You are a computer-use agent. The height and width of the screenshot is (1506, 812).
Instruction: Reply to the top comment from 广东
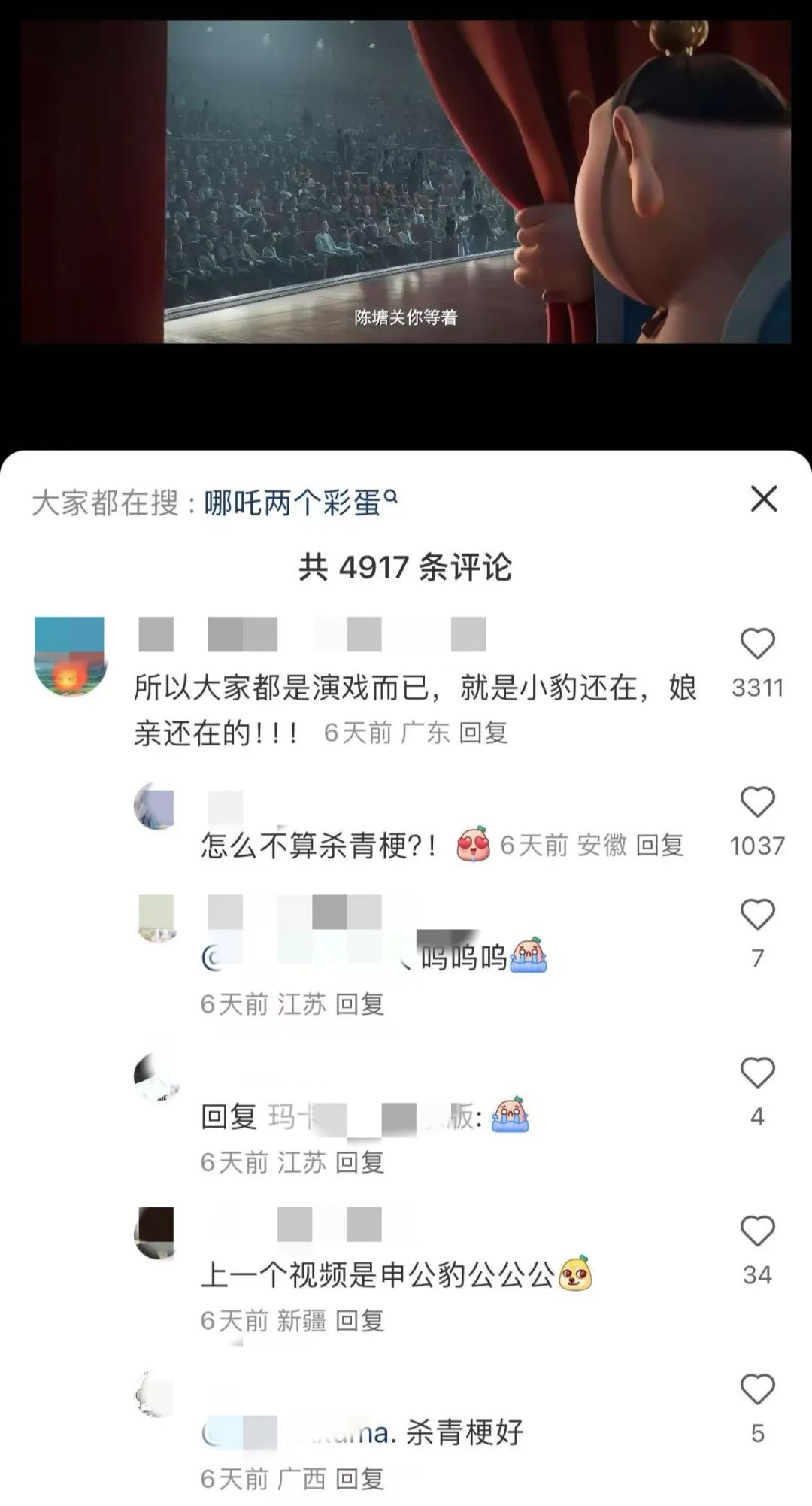click(483, 733)
